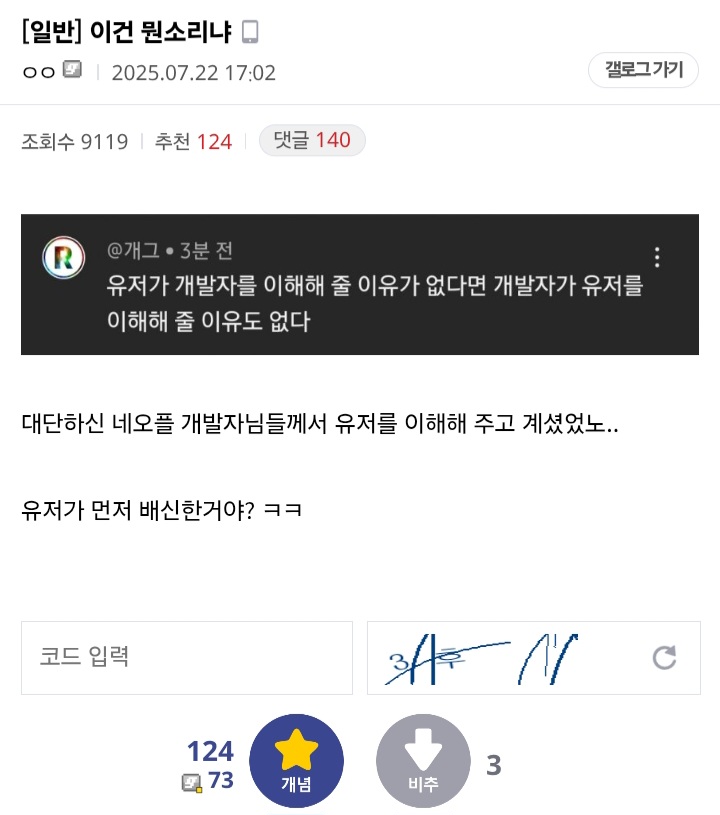Recommend the post with 개념 star

coord(296,761)
